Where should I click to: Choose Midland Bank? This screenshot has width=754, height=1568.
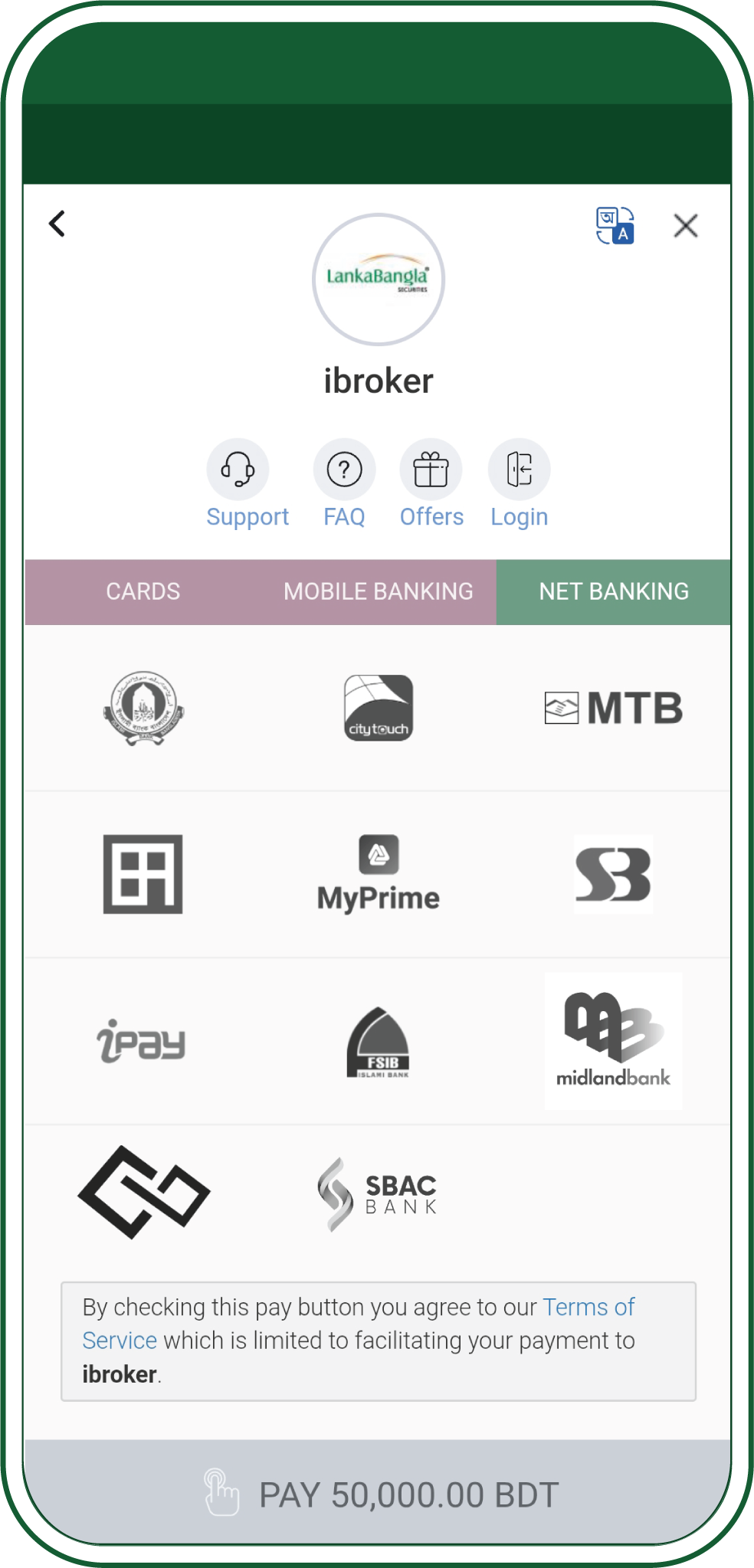(x=613, y=1041)
